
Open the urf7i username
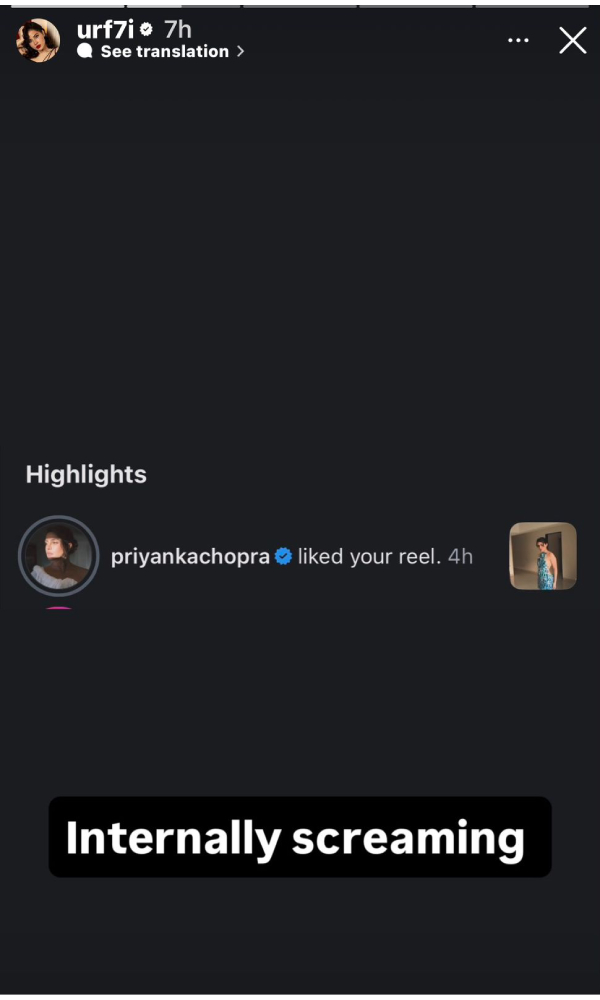pyautogui.click(x=105, y=30)
